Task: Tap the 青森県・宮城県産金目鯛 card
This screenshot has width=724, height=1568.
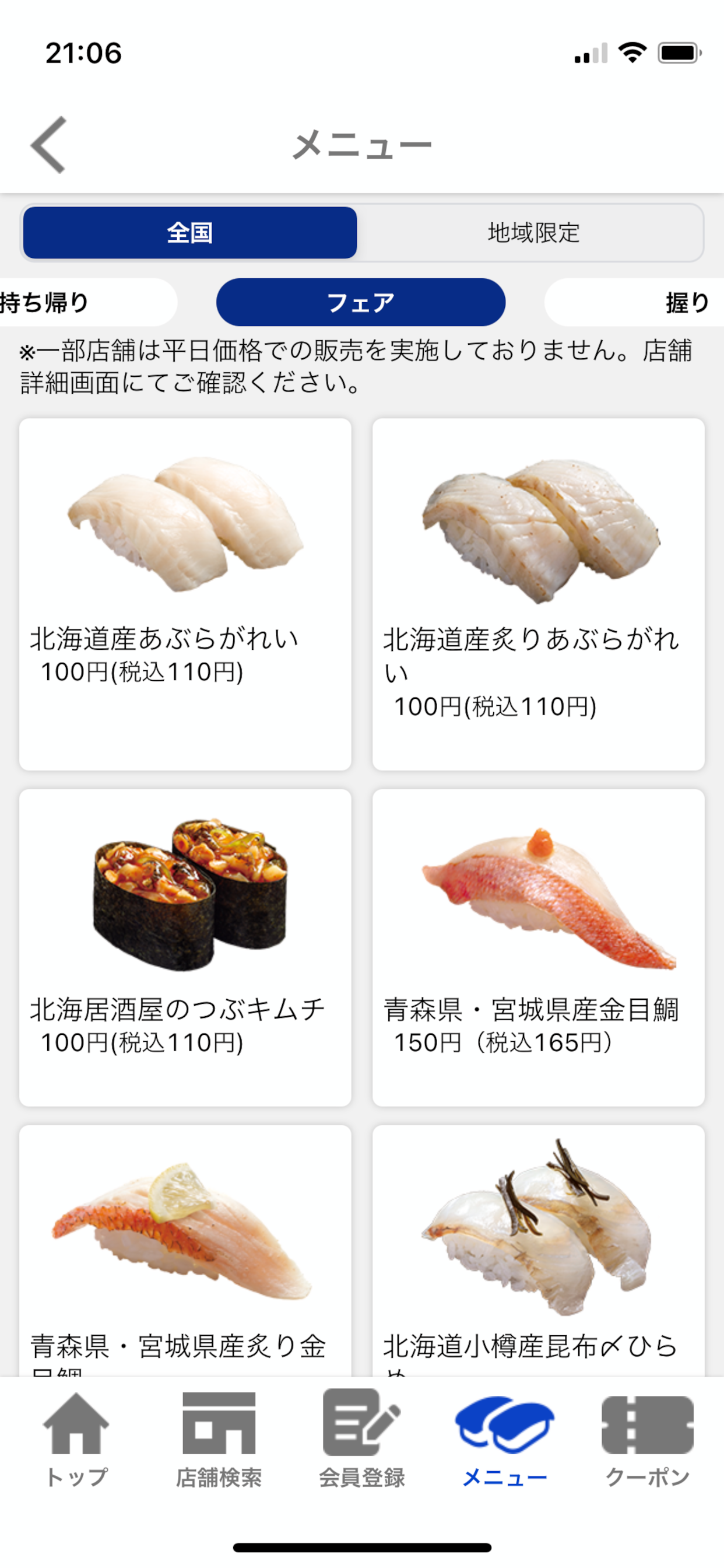Action: 538,947
